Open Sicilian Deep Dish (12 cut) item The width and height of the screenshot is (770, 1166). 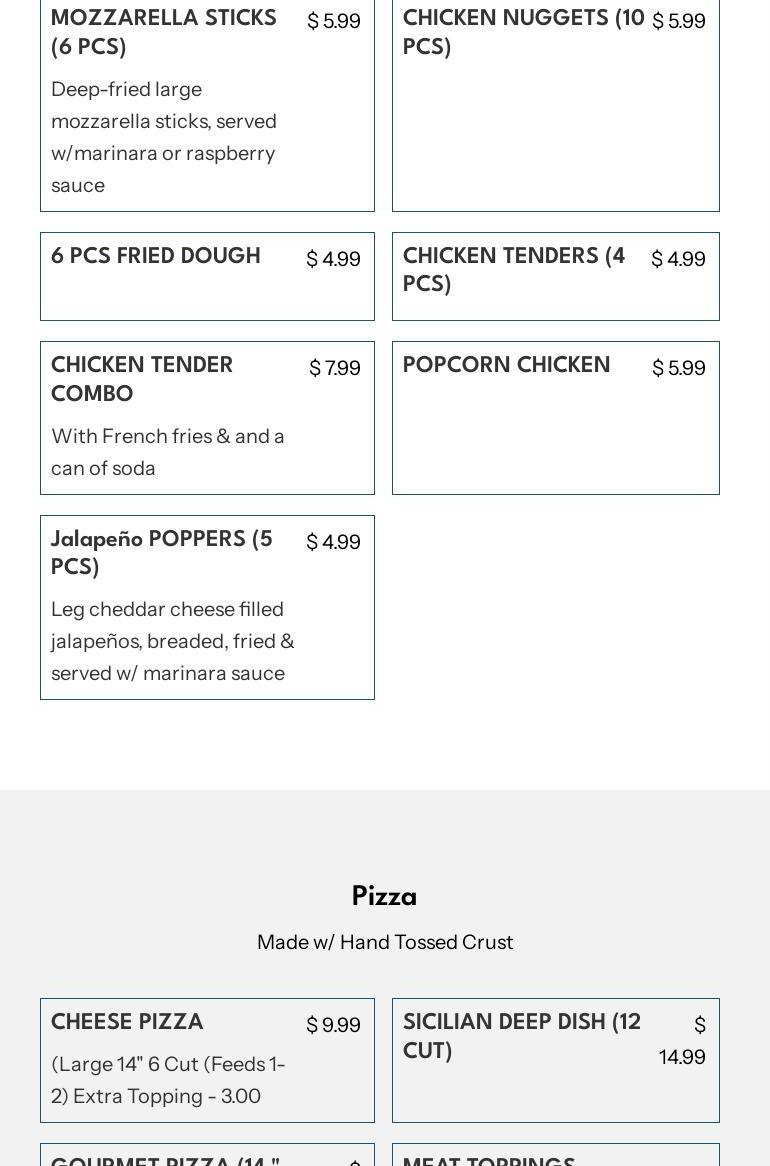click(x=555, y=1059)
